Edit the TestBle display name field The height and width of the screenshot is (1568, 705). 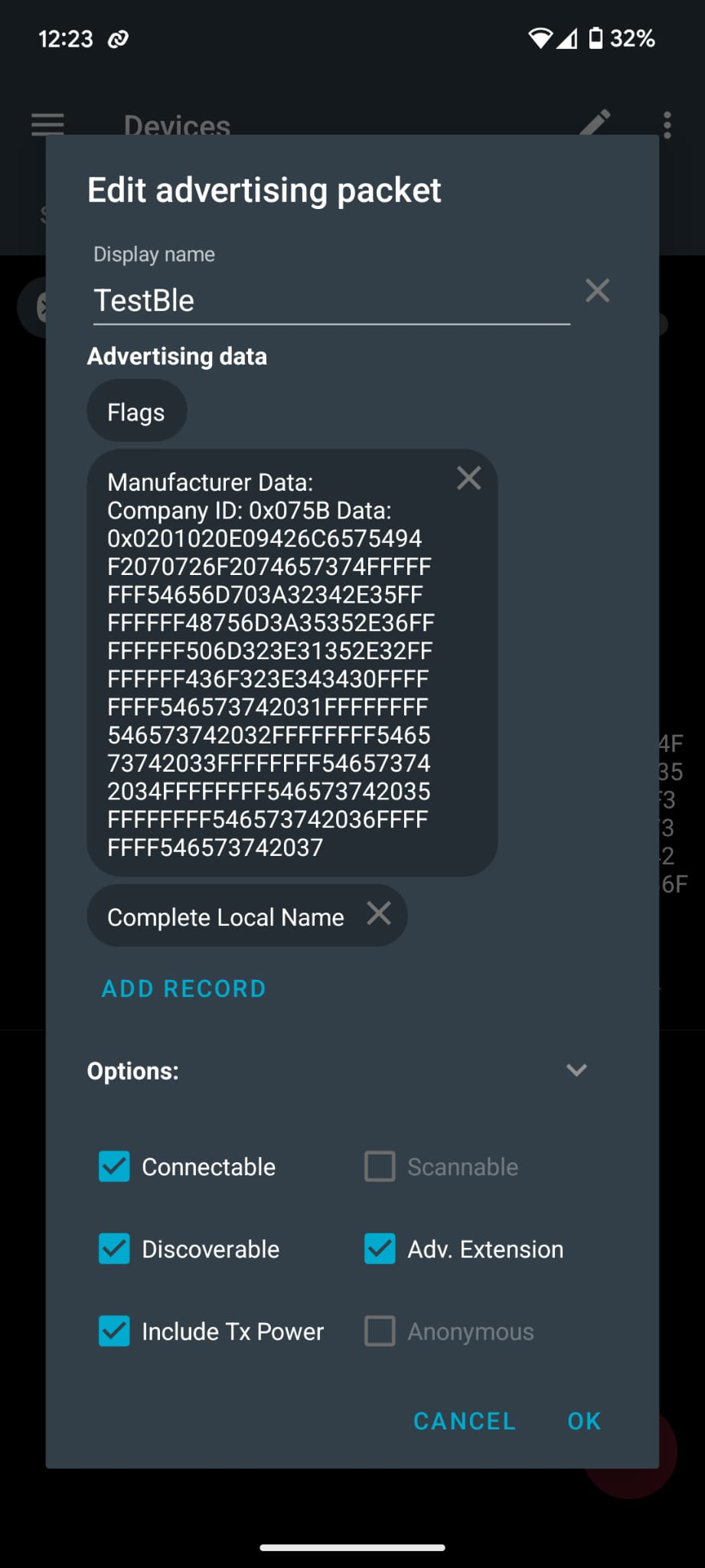[329, 300]
